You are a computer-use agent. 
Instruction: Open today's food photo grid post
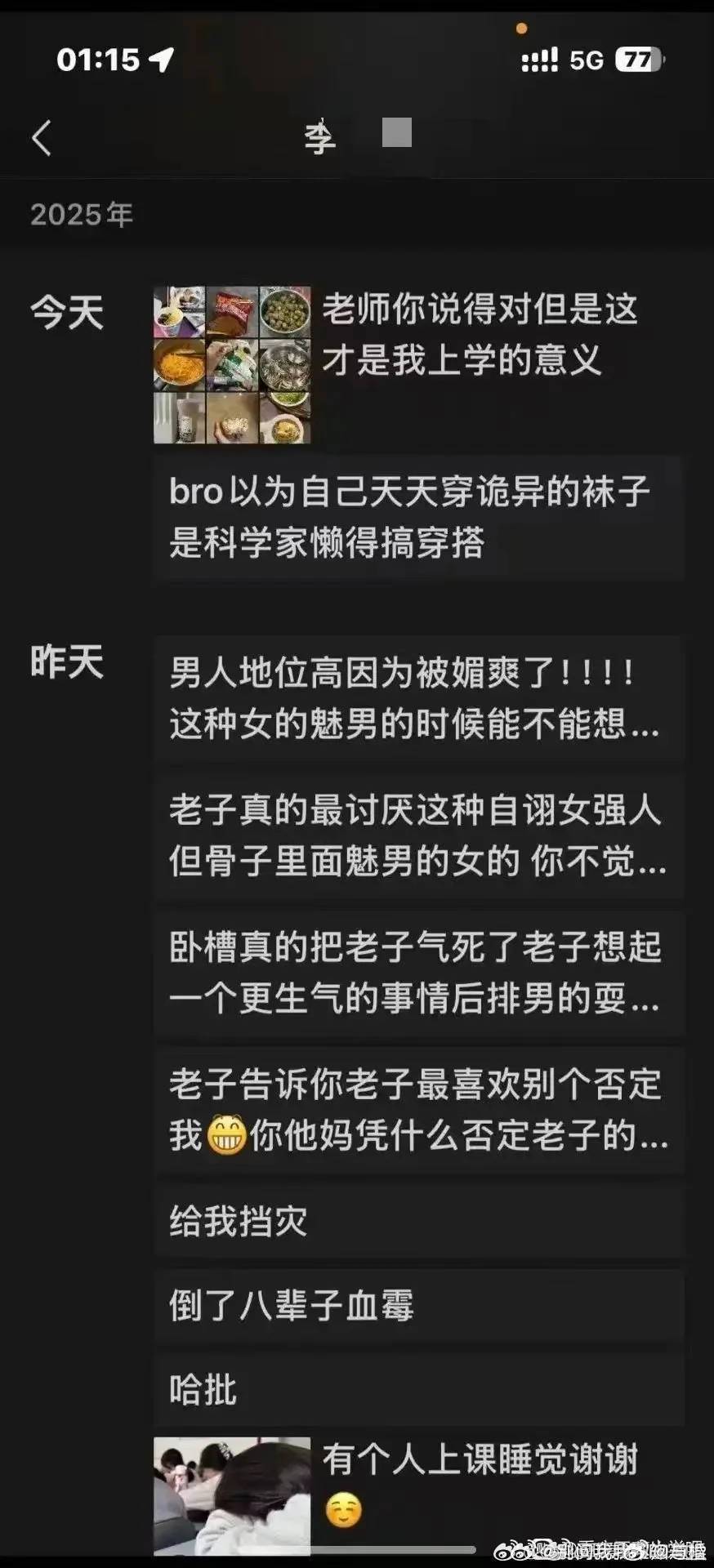click(232, 365)
